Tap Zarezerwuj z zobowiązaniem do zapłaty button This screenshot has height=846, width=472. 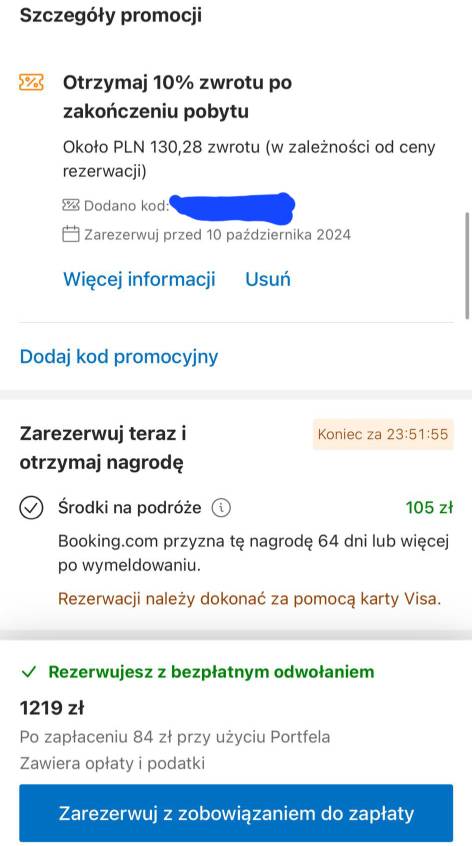pos(236,813)
